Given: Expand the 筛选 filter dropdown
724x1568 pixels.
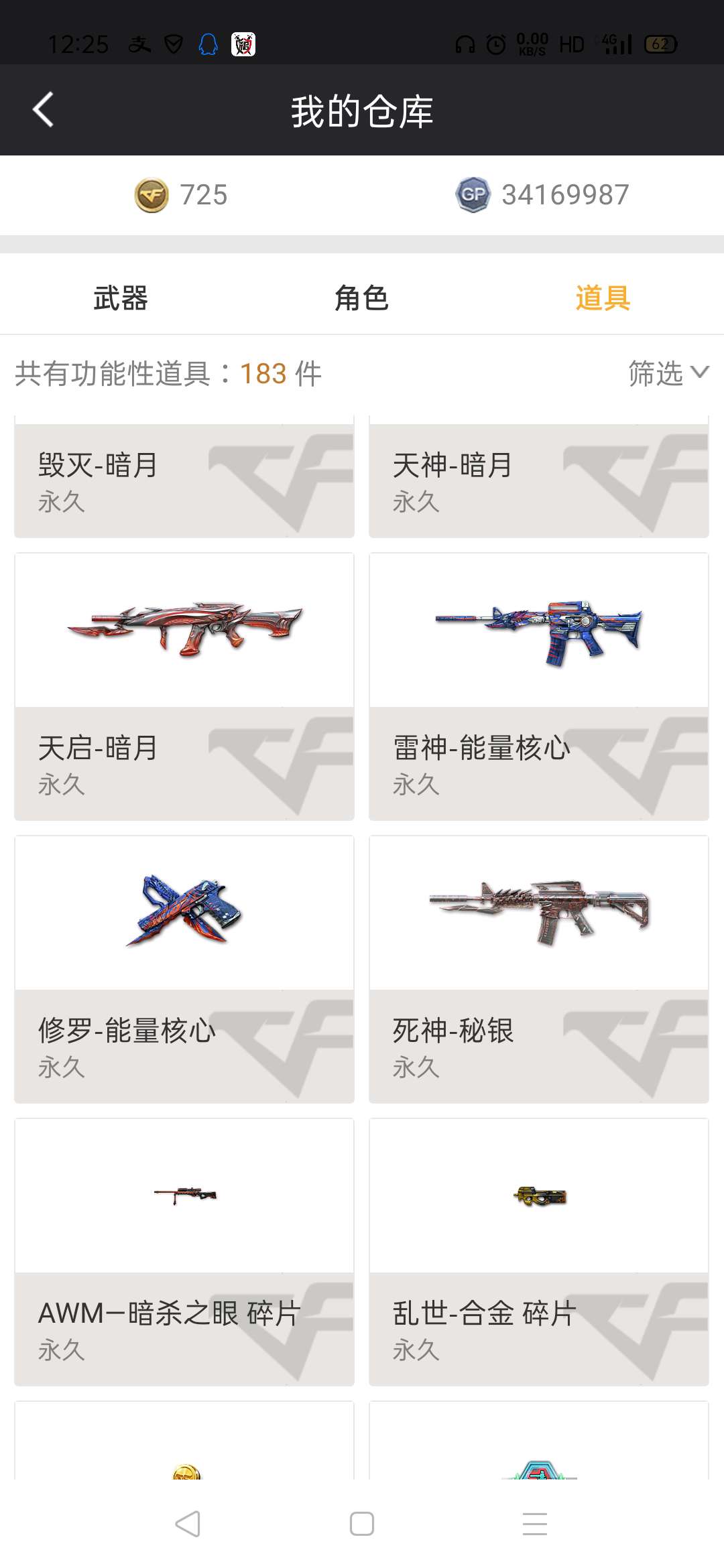Looking at the screenshot, I should click(668, 373).
